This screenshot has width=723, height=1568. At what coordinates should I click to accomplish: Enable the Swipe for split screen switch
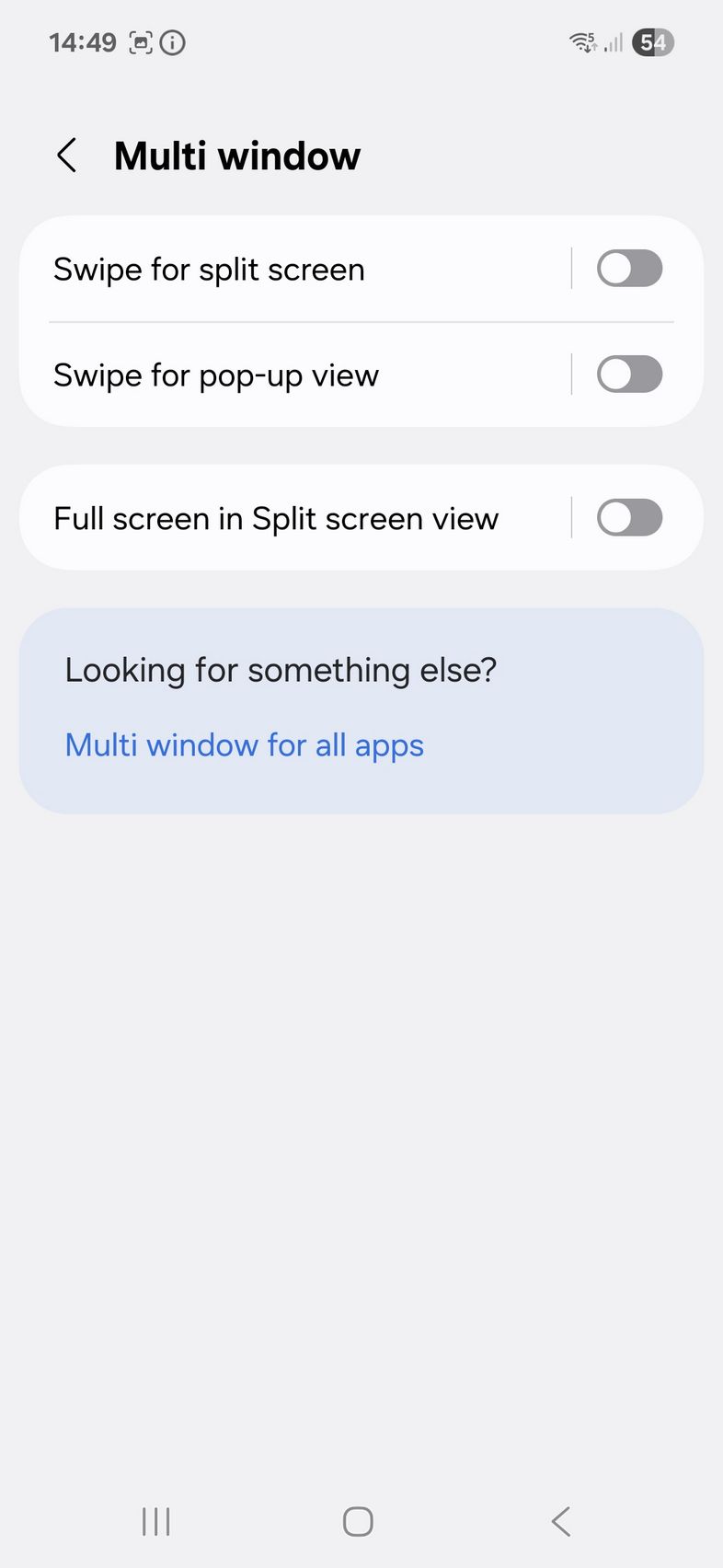(x=629, y=269)
